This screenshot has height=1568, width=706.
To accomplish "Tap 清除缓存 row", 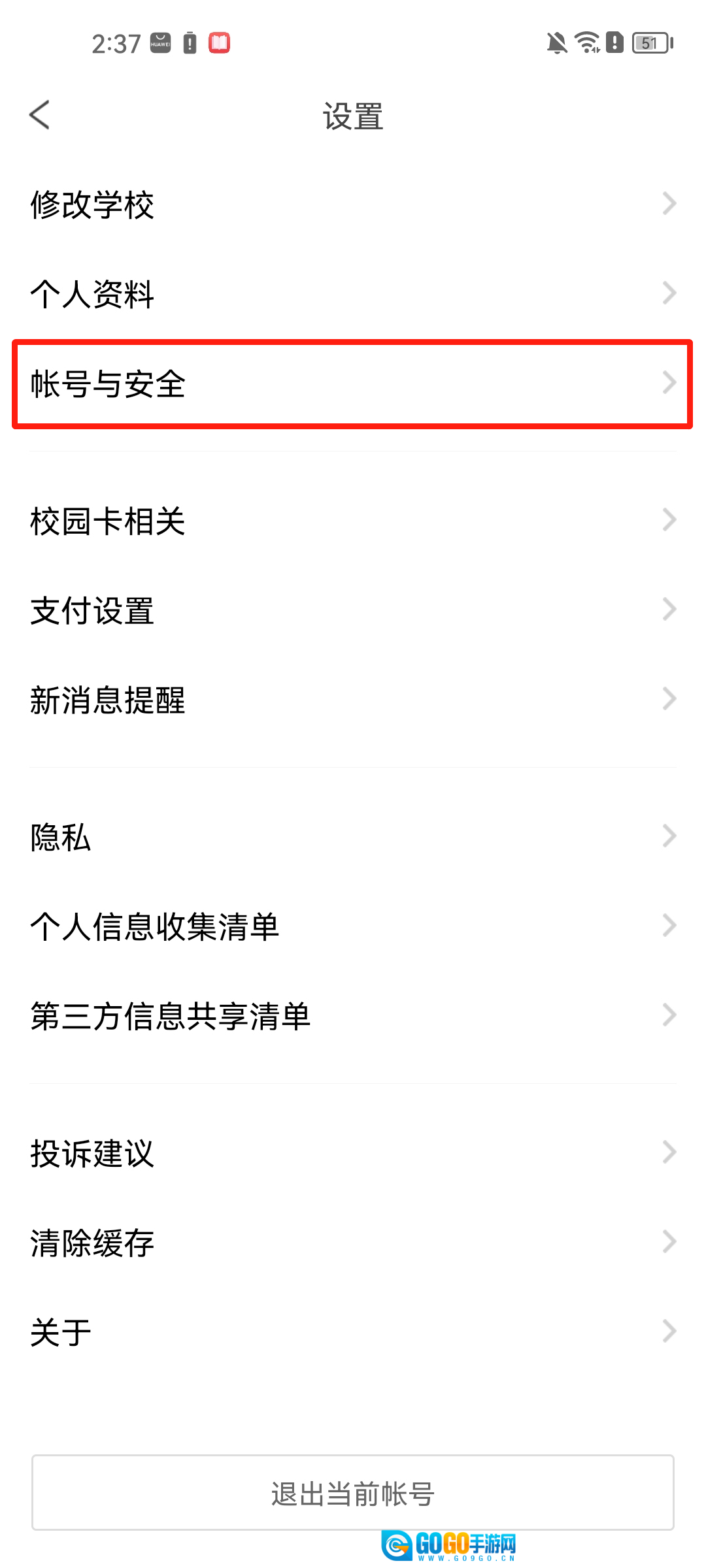I will click(353, 1243).
